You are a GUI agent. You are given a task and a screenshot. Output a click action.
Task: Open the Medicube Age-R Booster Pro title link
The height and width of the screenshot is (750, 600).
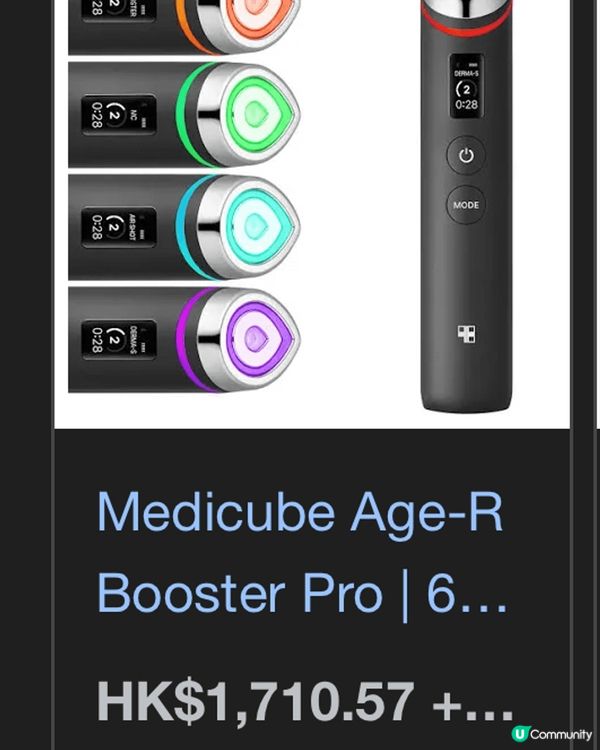(302, 552)
